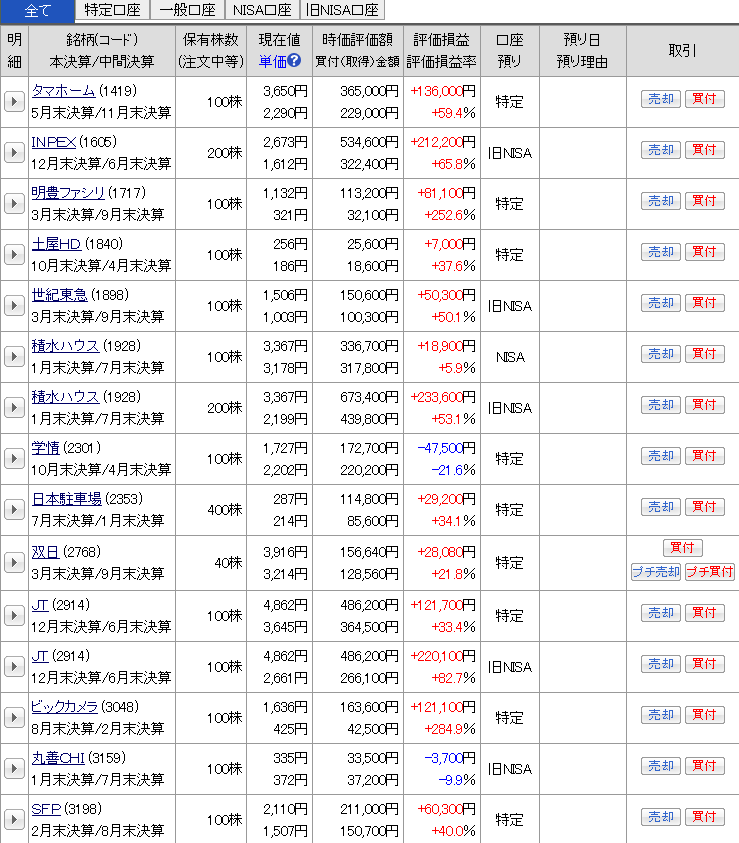Open the タマホーム stock link
This screenshot has width=739, height=843.
click(x=64, y=90)
